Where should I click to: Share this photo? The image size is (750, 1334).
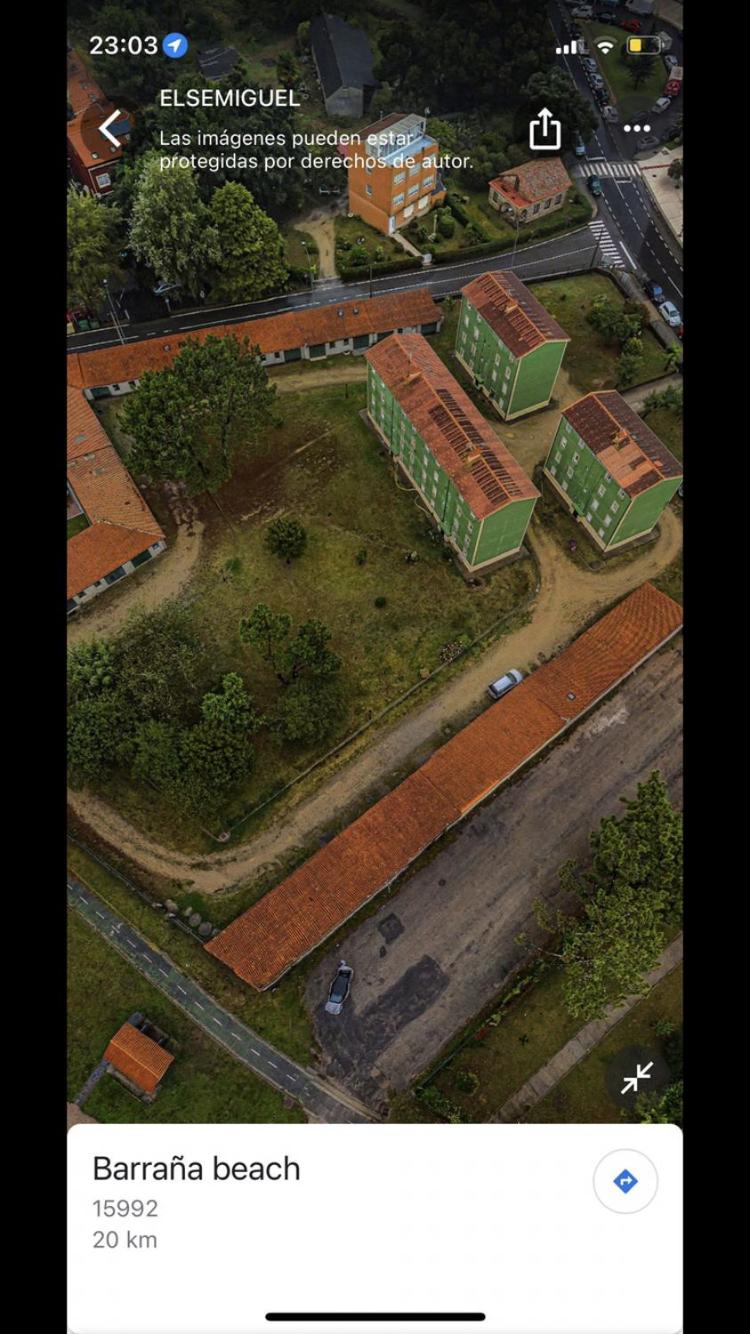point(545,128)
